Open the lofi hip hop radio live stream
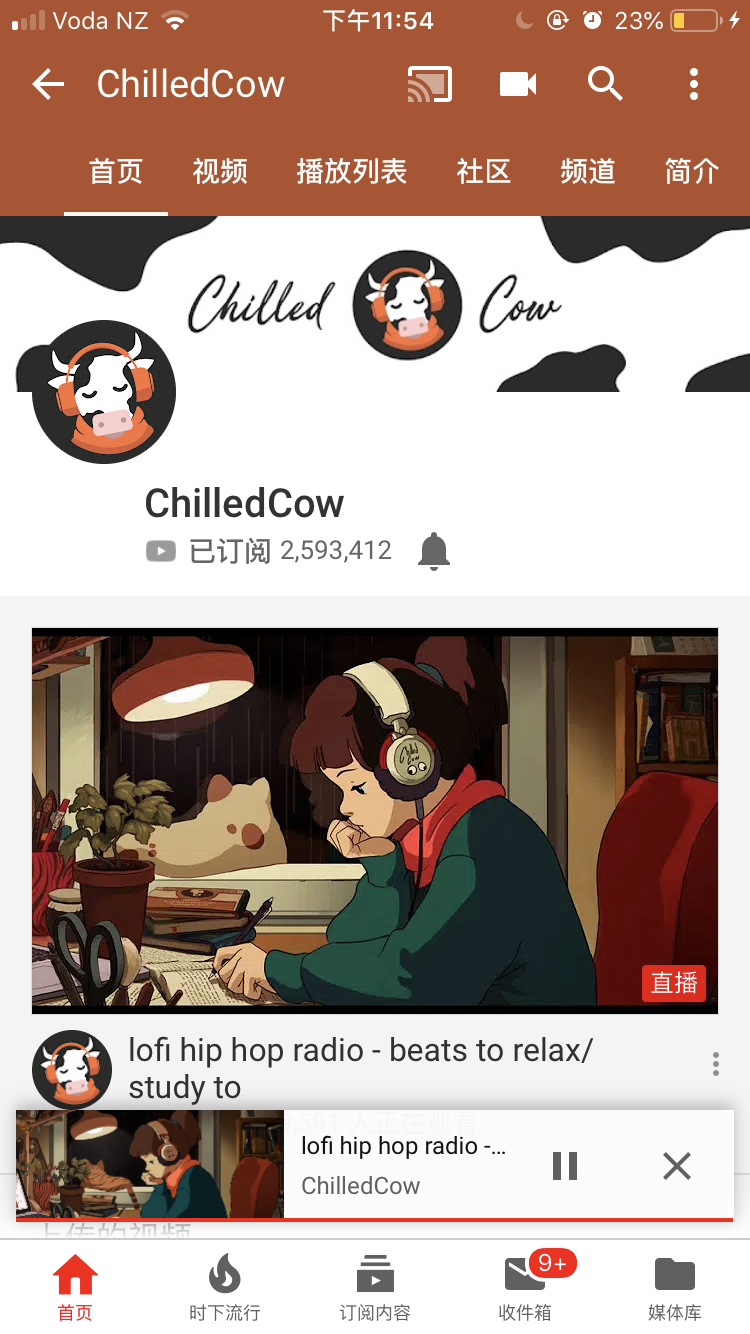Screen dimensions: 750x1334 point(375,820)
